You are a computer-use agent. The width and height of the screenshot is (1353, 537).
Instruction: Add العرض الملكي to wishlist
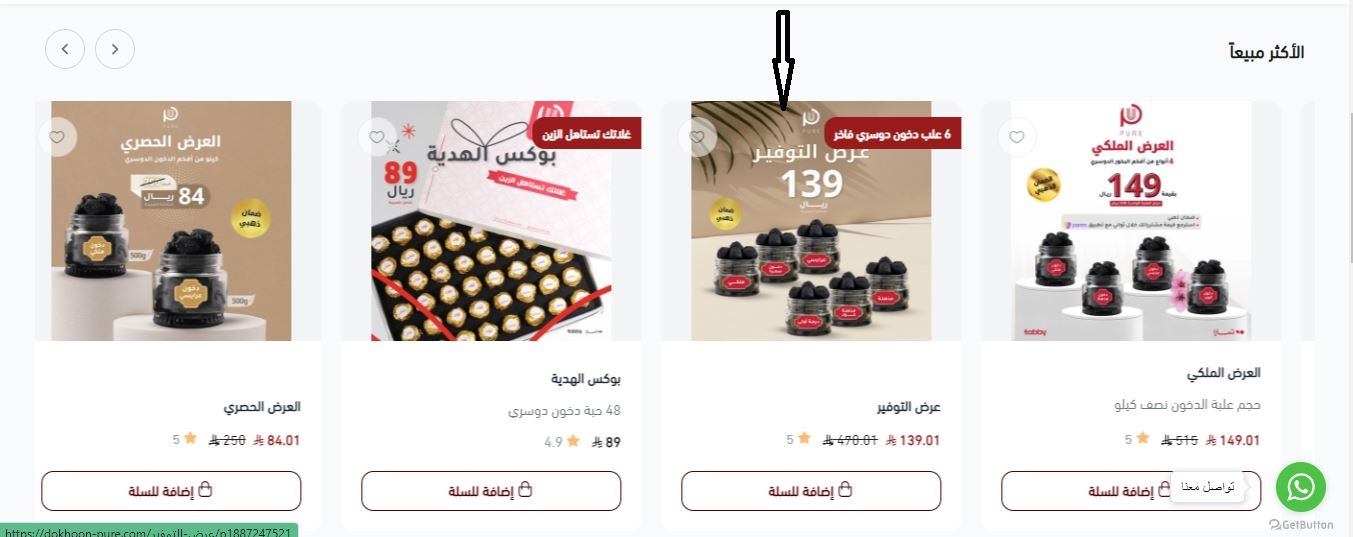pyautogui.click(x=1017, y=137)
